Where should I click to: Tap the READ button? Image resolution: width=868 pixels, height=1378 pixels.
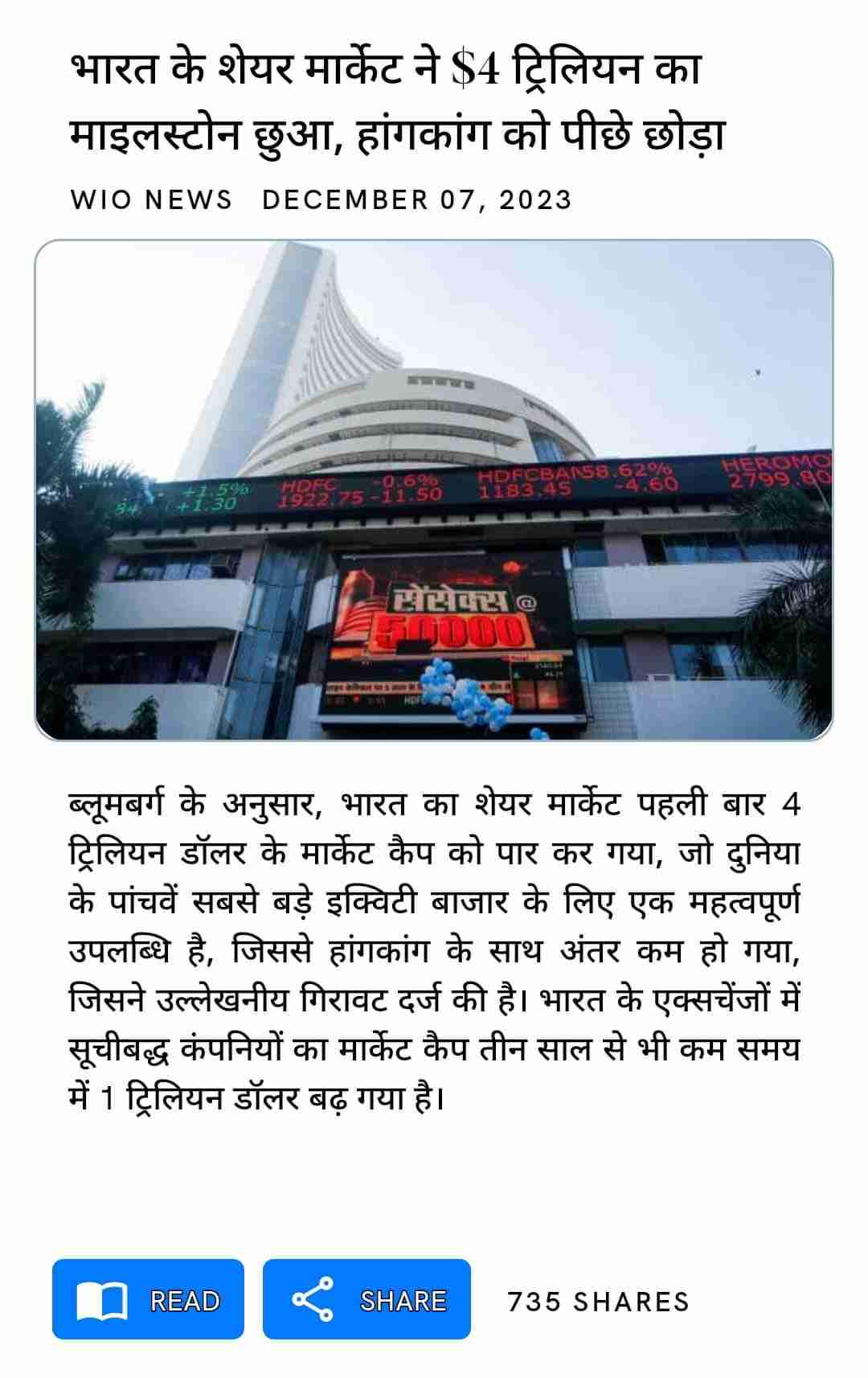(148, 1300)
